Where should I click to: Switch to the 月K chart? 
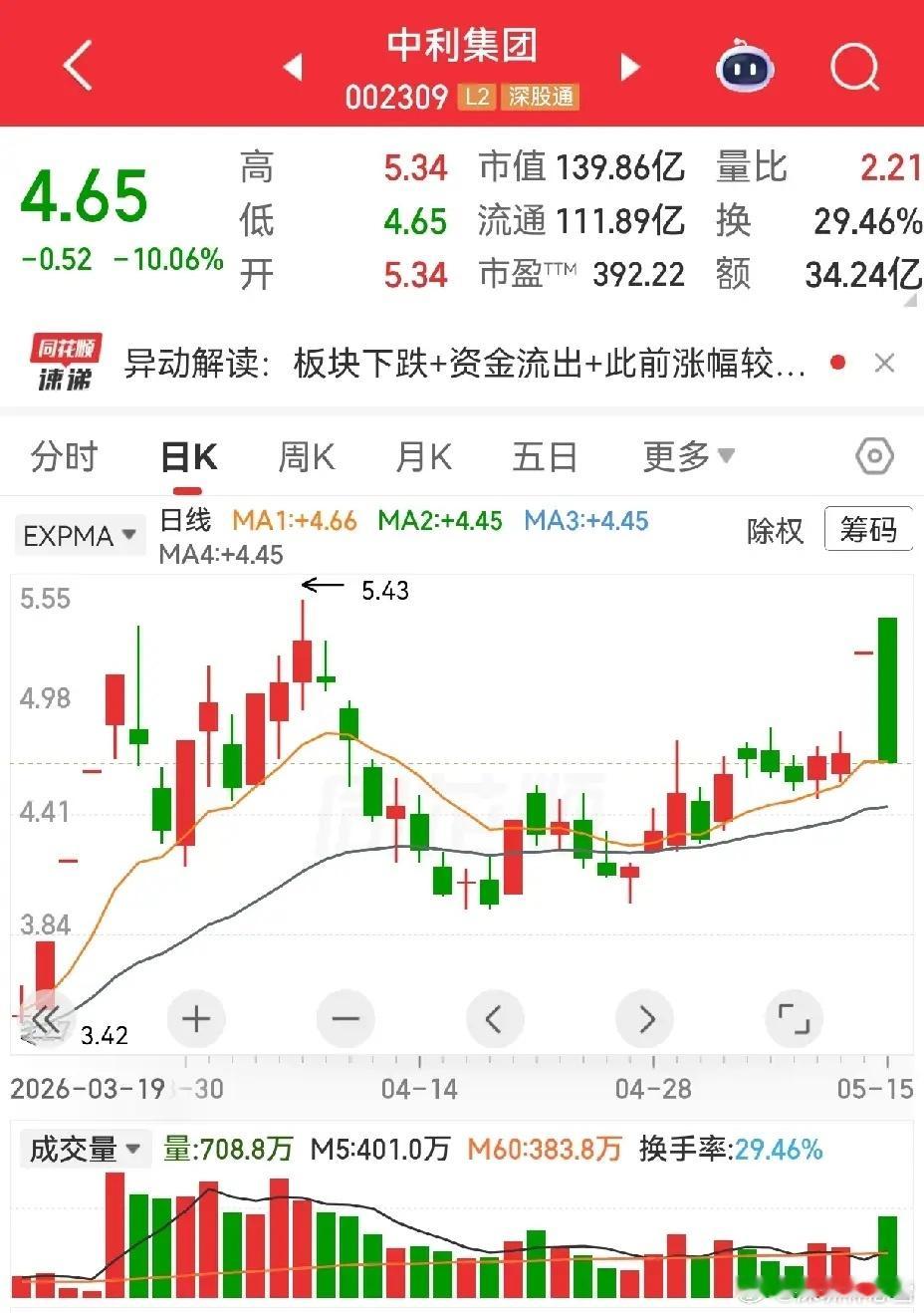(x=423, y=457)
